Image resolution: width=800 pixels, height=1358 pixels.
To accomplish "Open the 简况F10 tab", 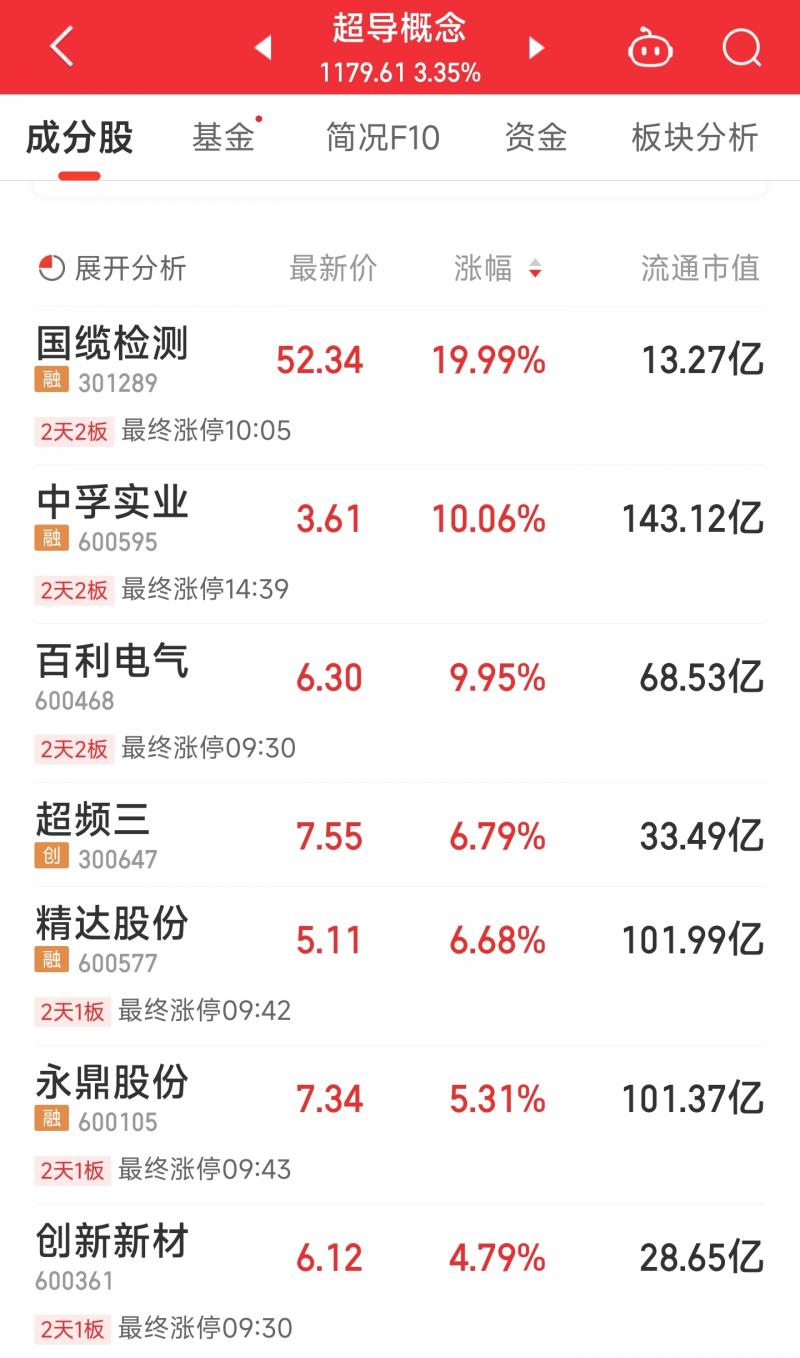I will coord(383,138).
